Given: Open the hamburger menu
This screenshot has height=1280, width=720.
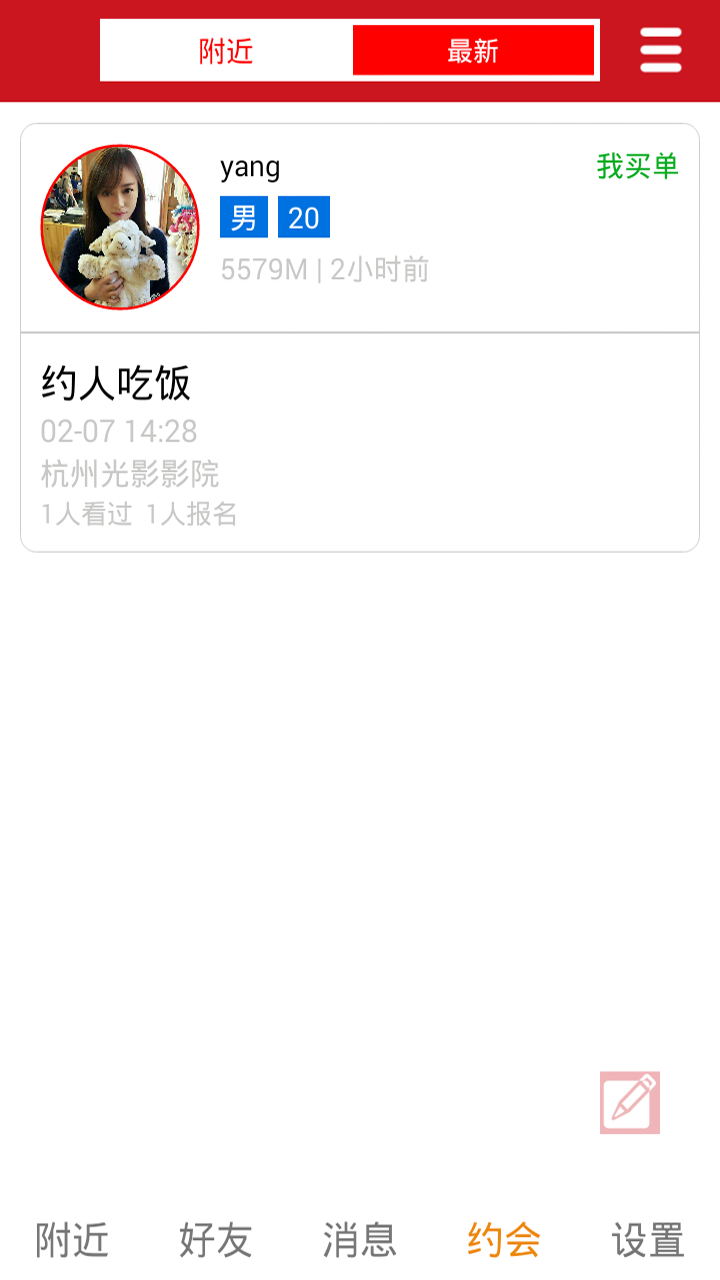Looking at the screenshot, I should click(x=661, y=50).
